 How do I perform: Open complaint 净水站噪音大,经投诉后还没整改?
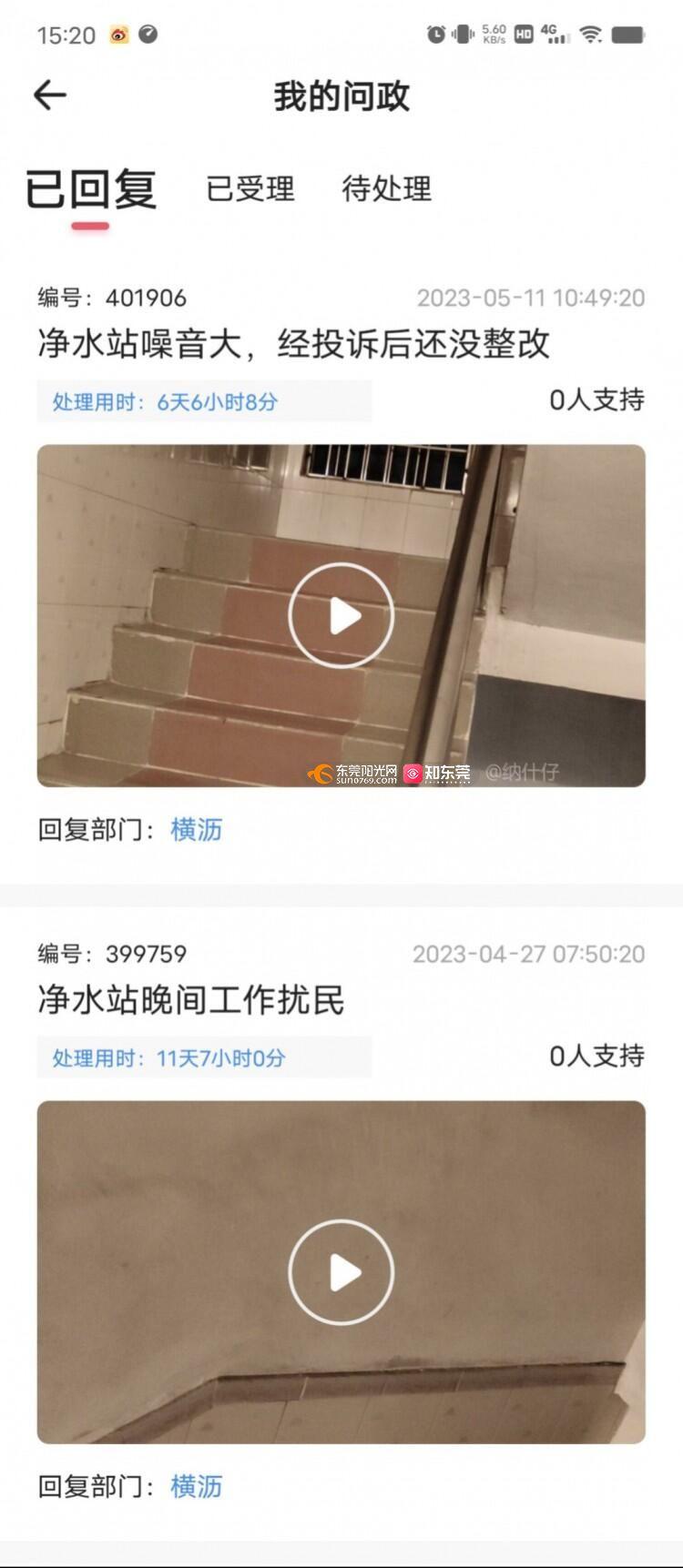(293, 344)
